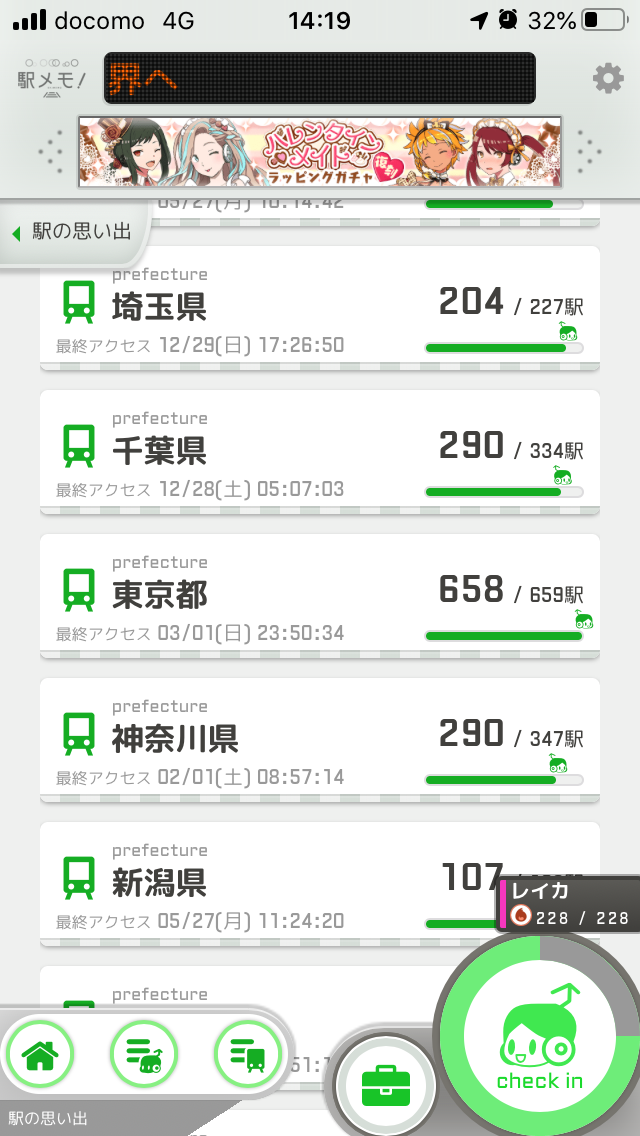Open the 千葉県 prefecture card
This screenshot has width=640, height=1136.
coord(320,452)
